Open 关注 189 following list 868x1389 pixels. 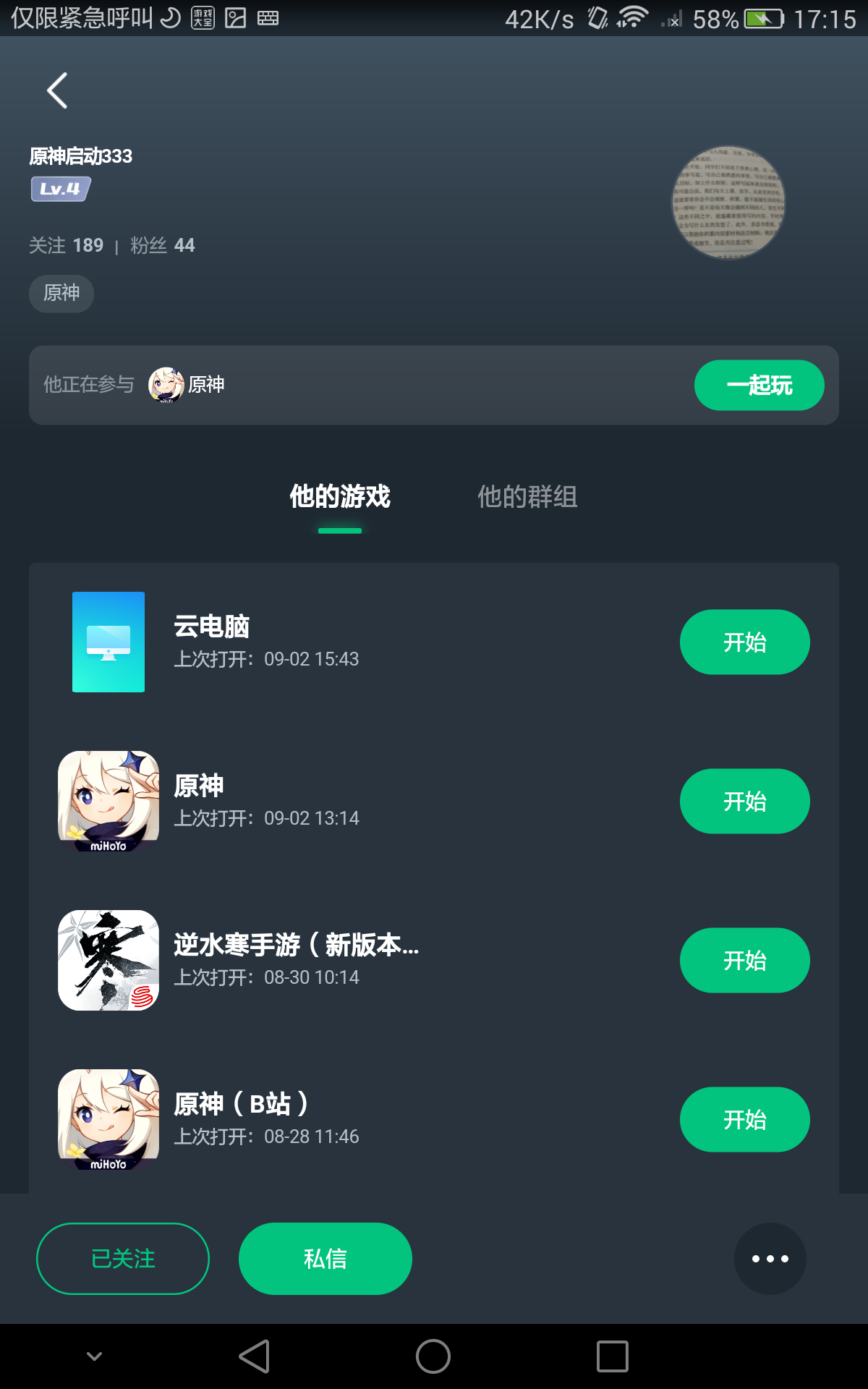(x=67, y=245)
